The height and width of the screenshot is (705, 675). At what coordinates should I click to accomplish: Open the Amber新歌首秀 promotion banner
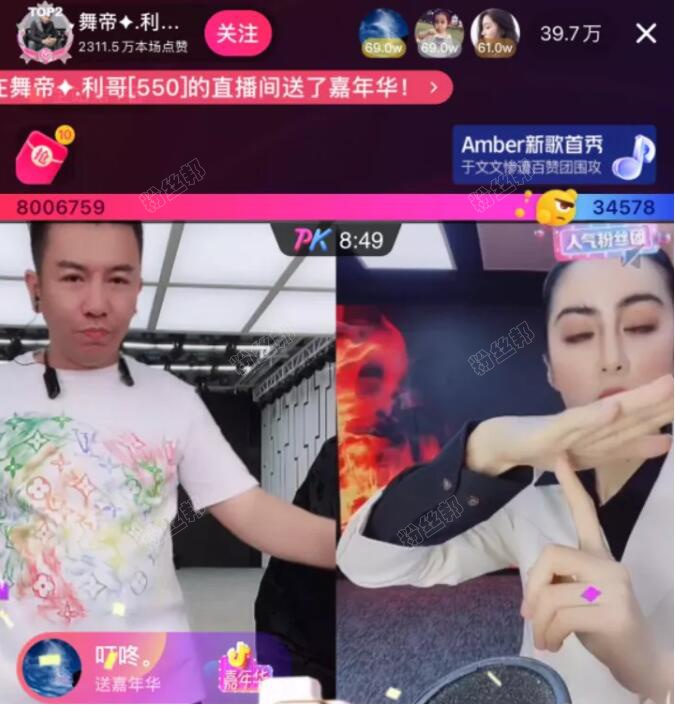(553, 154)
